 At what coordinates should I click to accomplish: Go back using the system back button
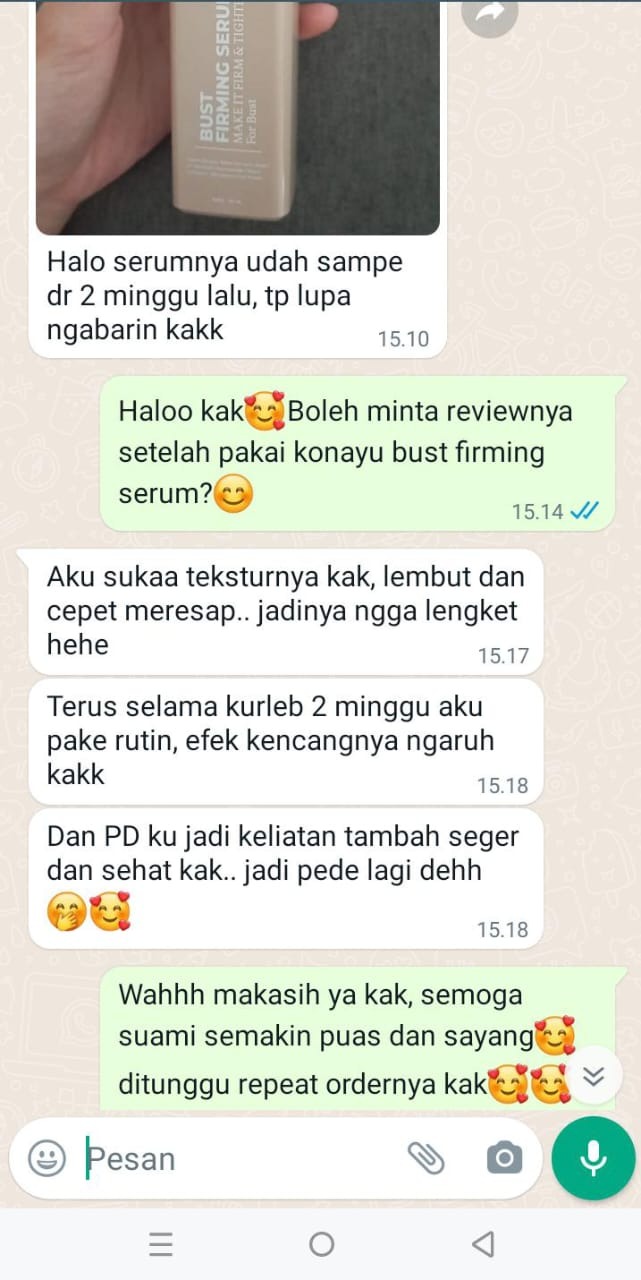click(x=482, y=1244)
